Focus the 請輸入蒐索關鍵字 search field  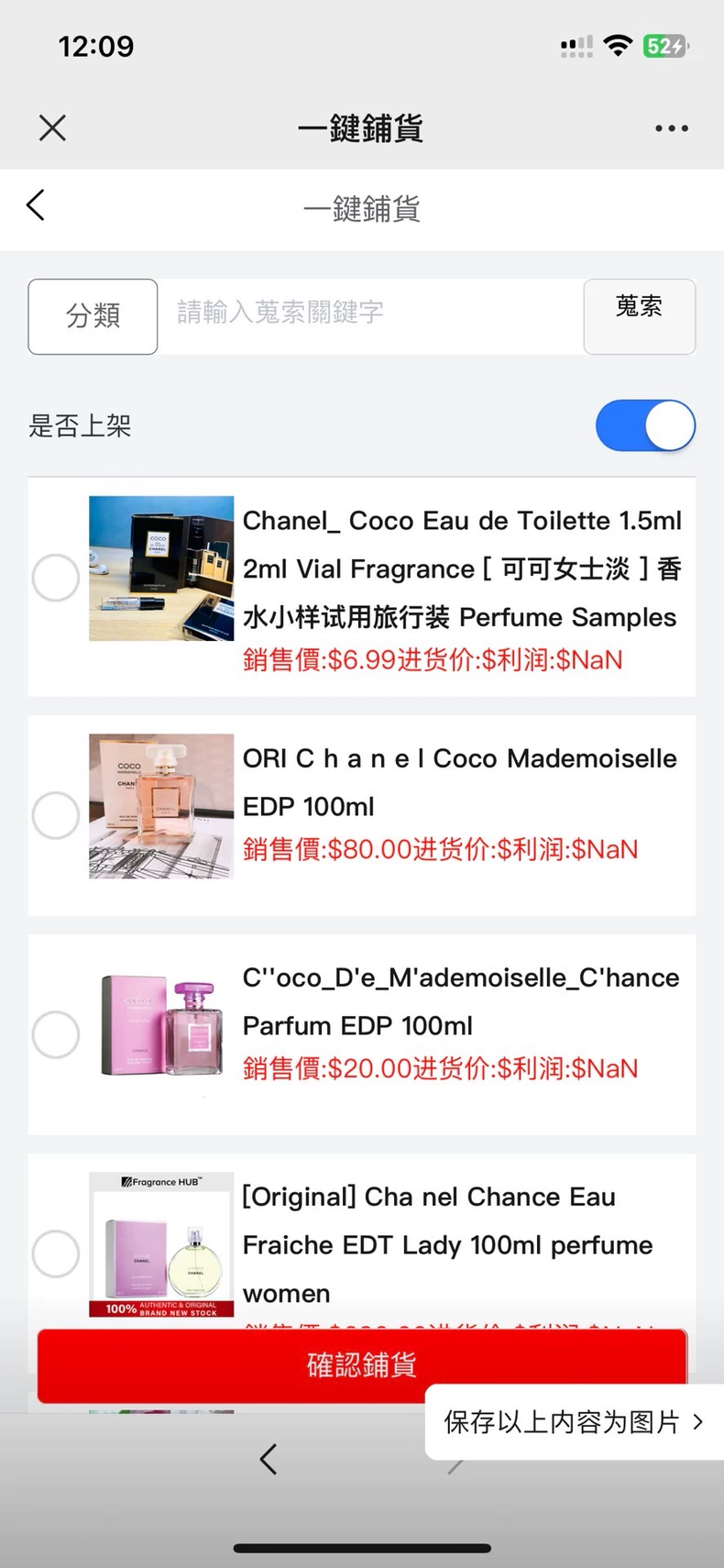point(370,313)
